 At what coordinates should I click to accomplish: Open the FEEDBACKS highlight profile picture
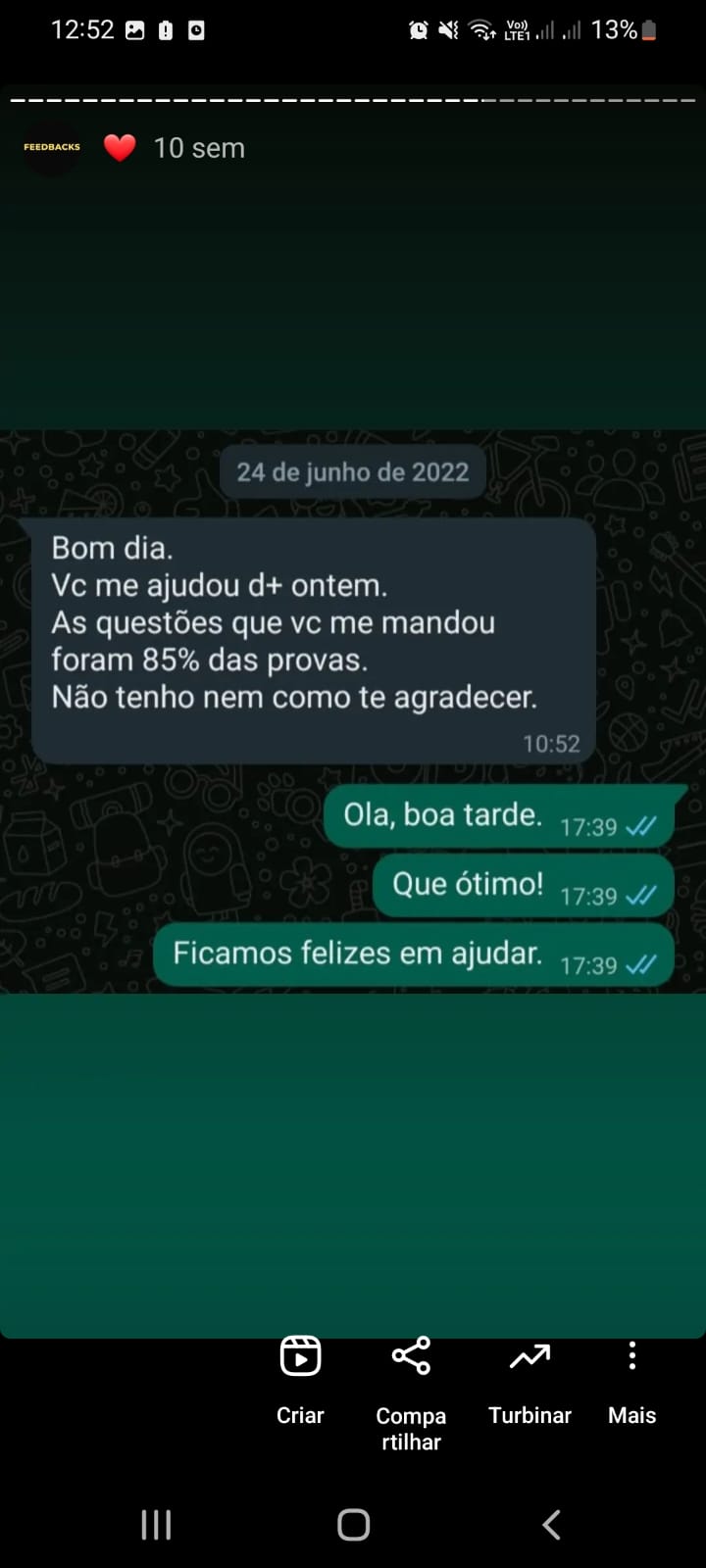[x=52, y=147]
